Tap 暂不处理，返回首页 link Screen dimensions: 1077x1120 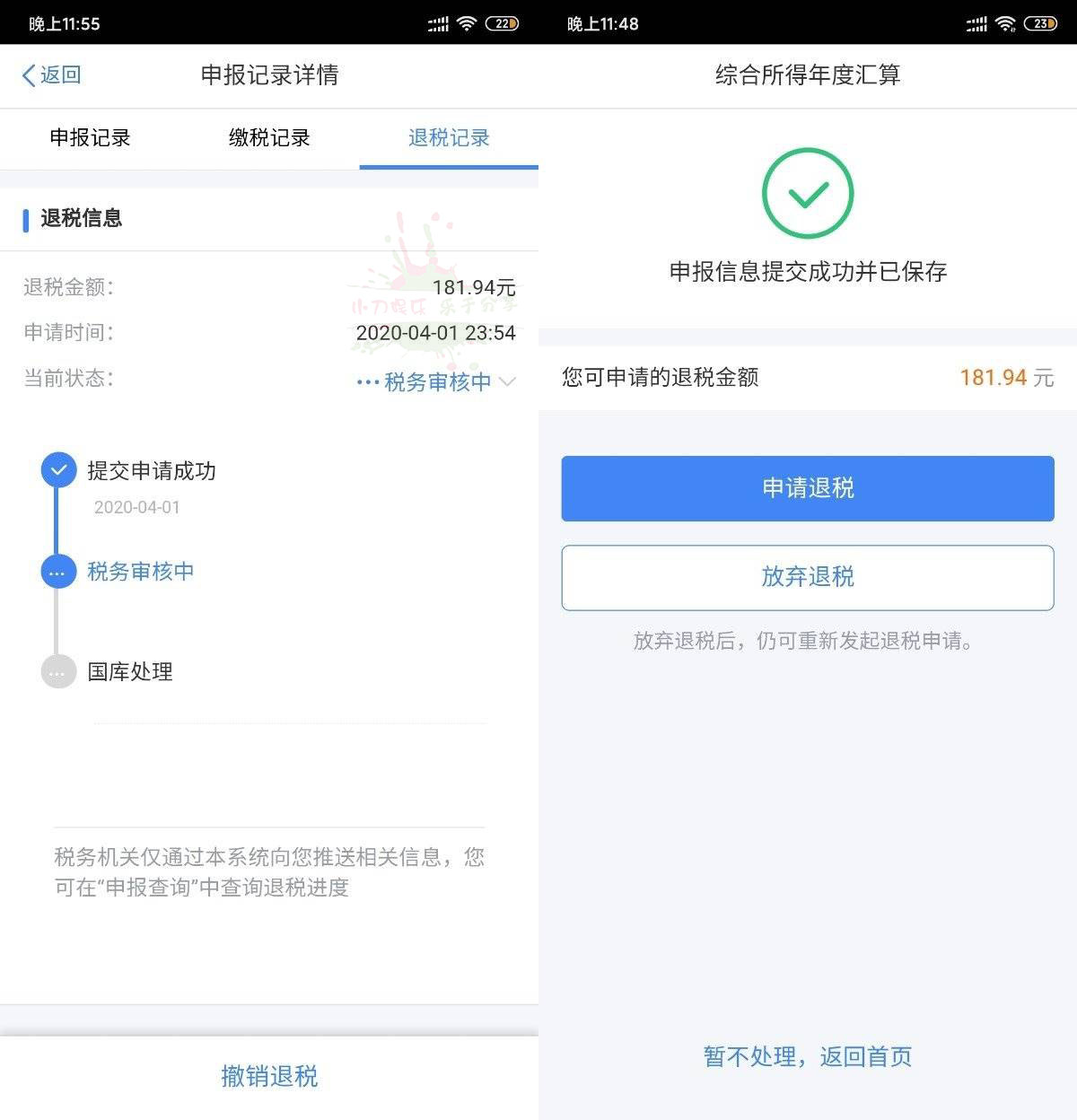(808, 1056)
